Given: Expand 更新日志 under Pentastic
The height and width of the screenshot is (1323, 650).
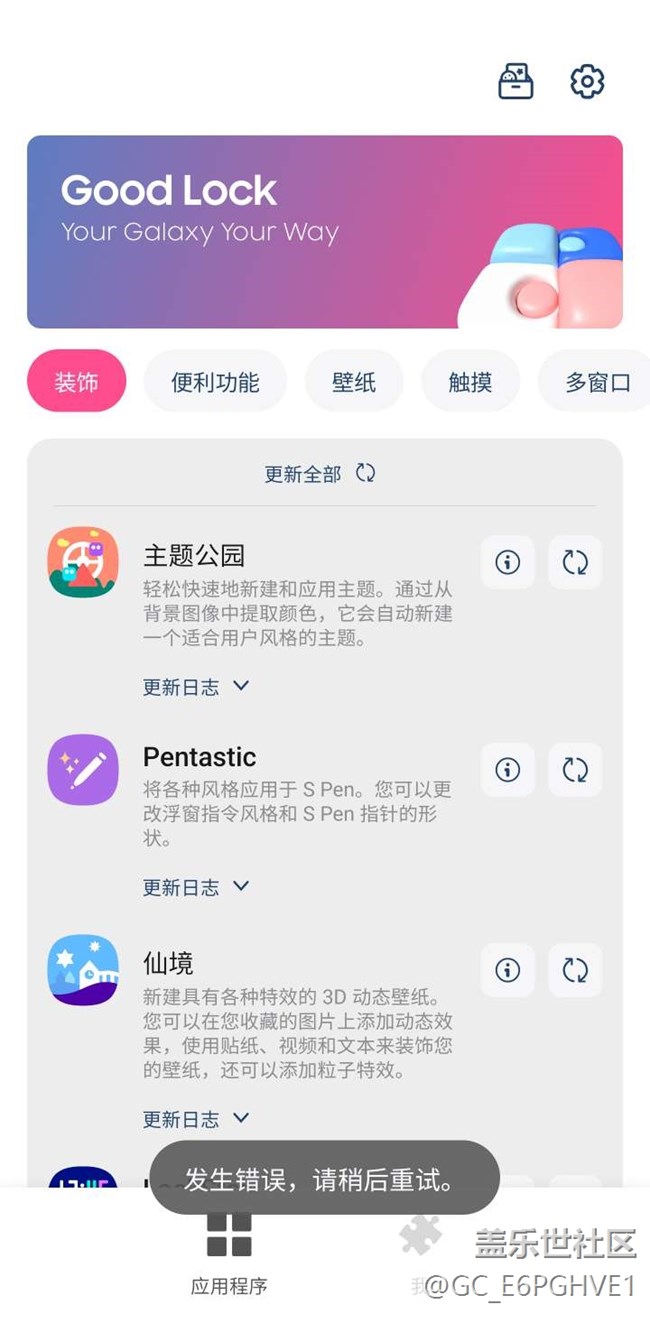Looking at the screenshot, I should pos(196,887).
